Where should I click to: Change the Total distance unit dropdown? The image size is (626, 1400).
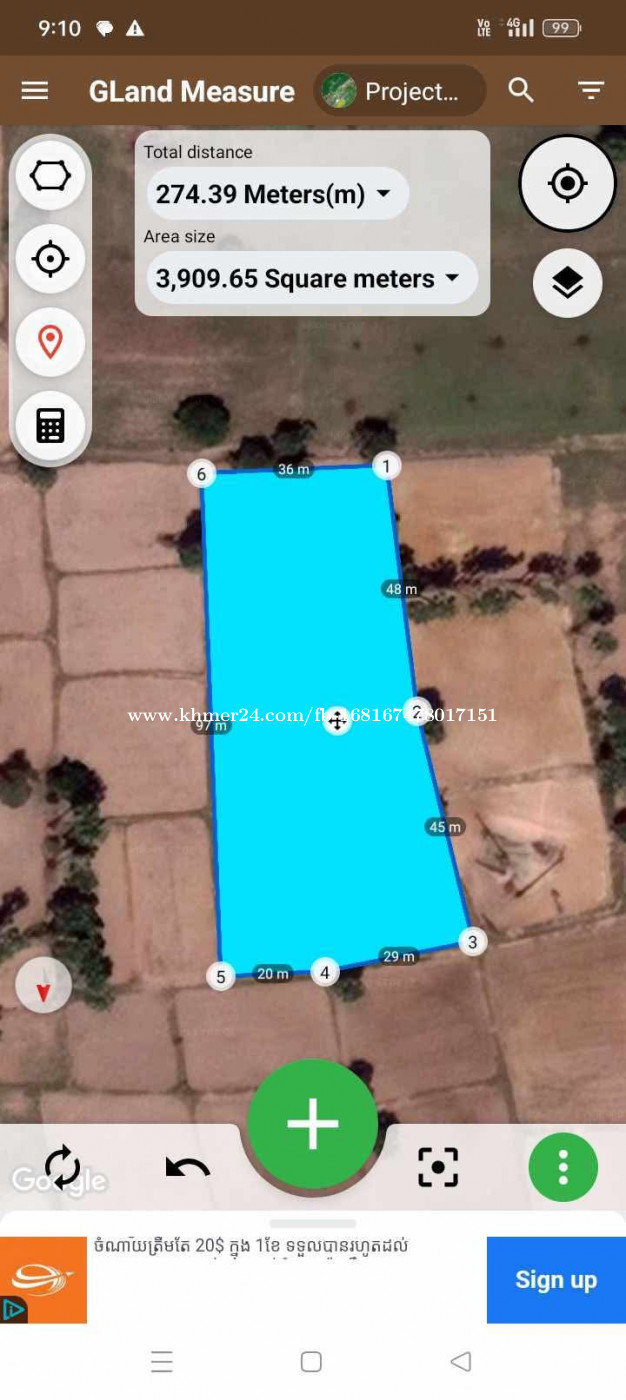tap(277, 194)
